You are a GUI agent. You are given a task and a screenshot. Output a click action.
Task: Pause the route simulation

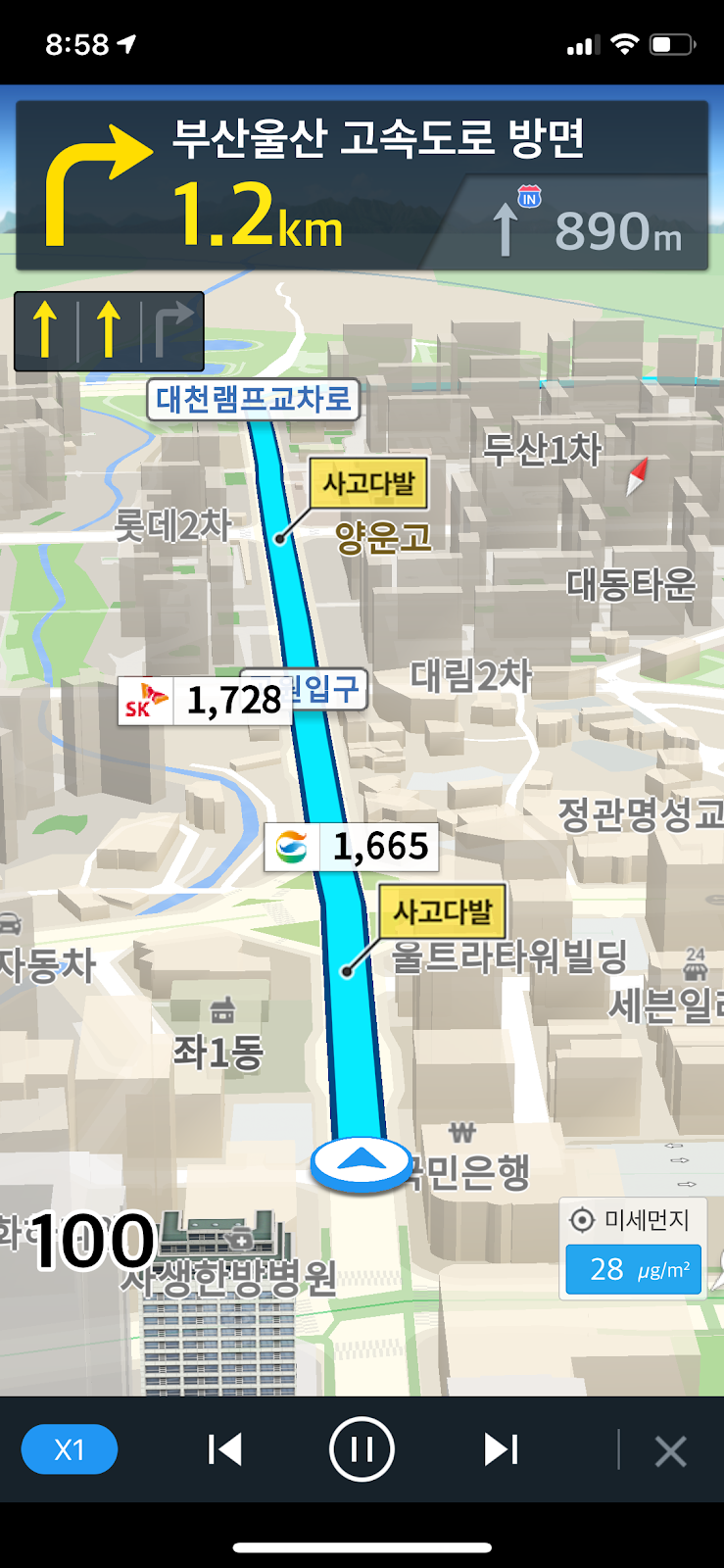362,1449
